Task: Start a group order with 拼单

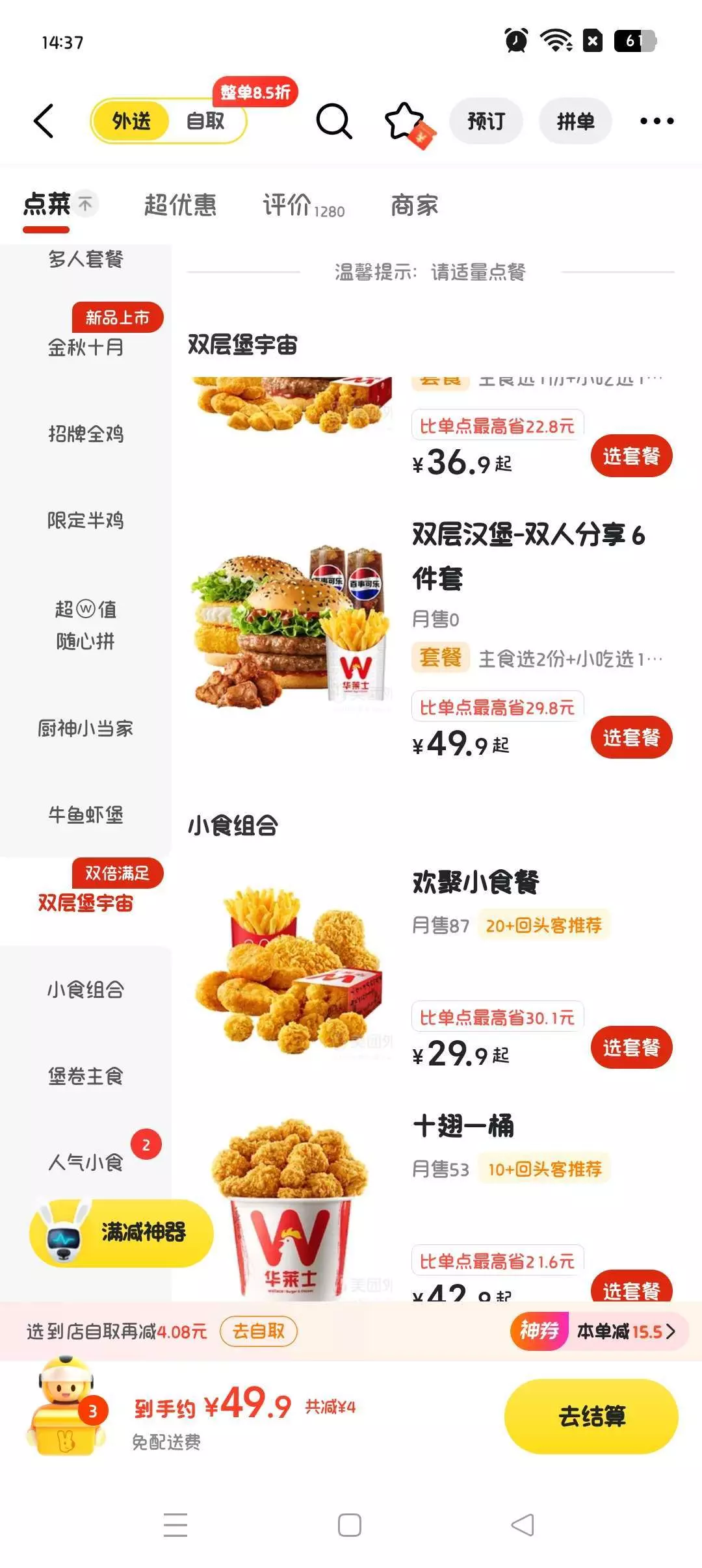Action: 575,121
